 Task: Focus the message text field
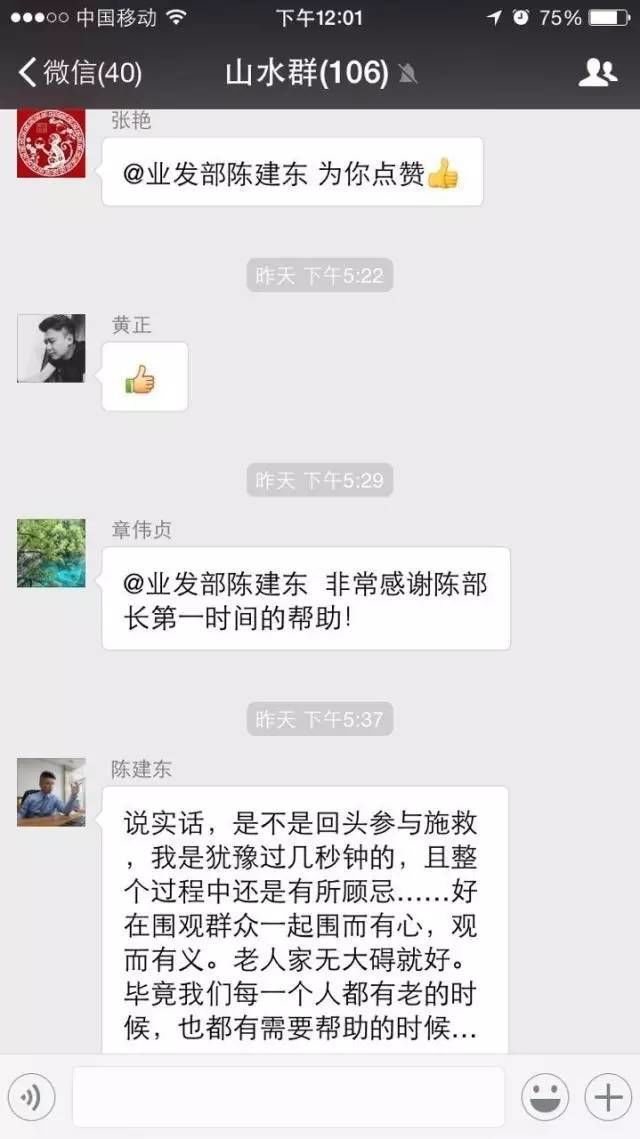pyautogui.click(x=288, y=1098)
